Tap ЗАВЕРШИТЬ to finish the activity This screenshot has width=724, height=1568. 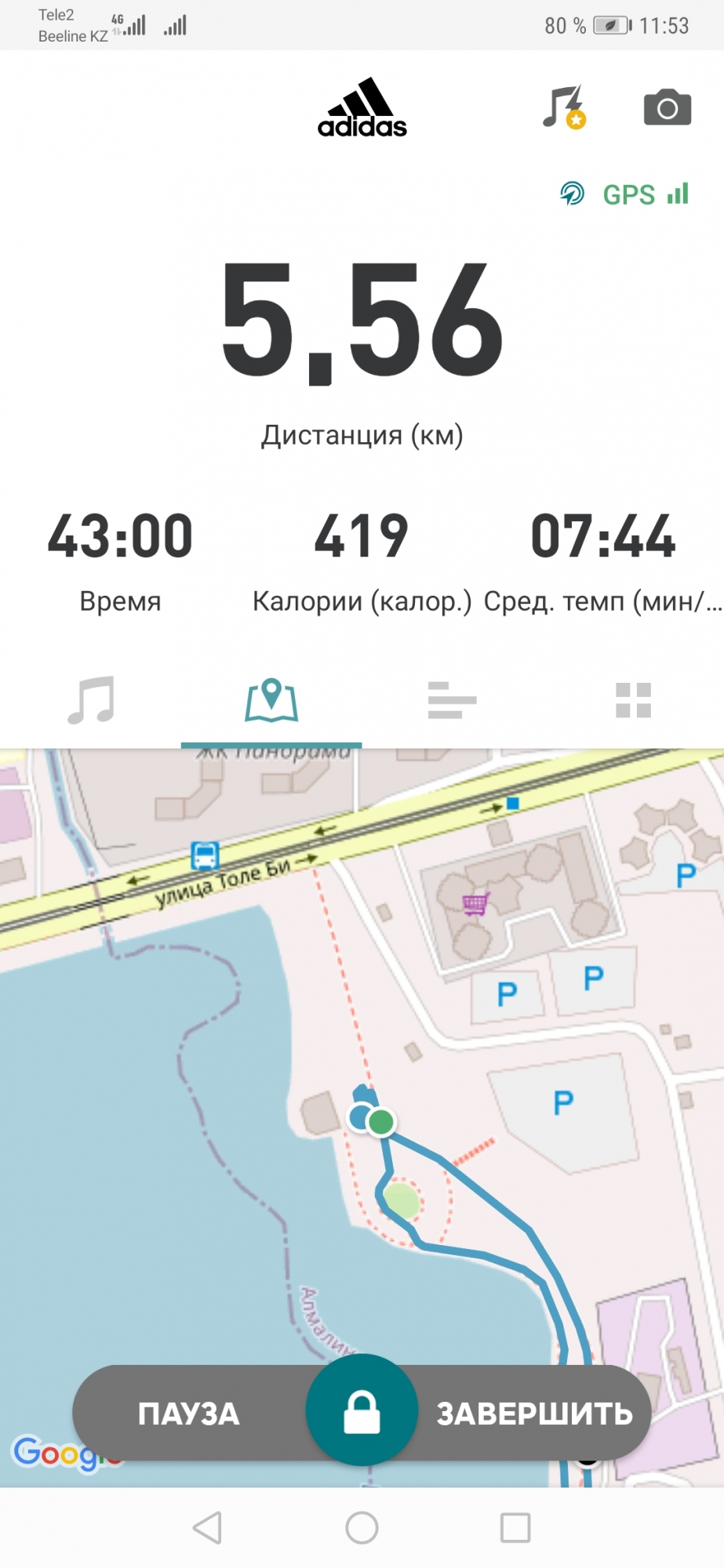(x=535, y=1414)
